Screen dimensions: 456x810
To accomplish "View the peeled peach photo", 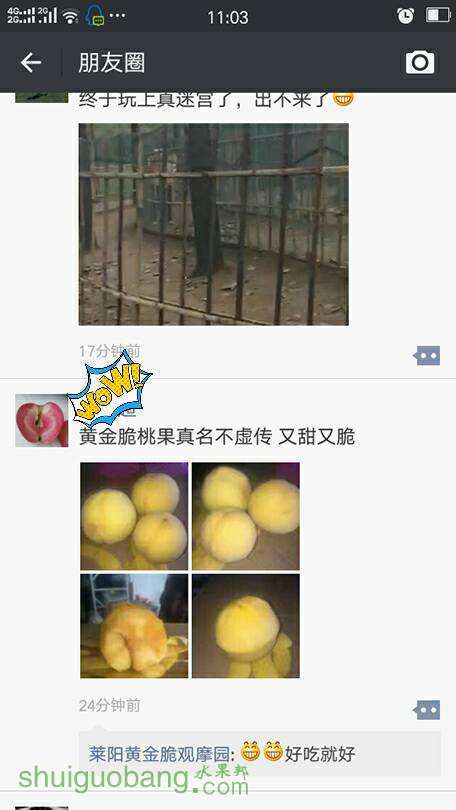I will point(134,626).
